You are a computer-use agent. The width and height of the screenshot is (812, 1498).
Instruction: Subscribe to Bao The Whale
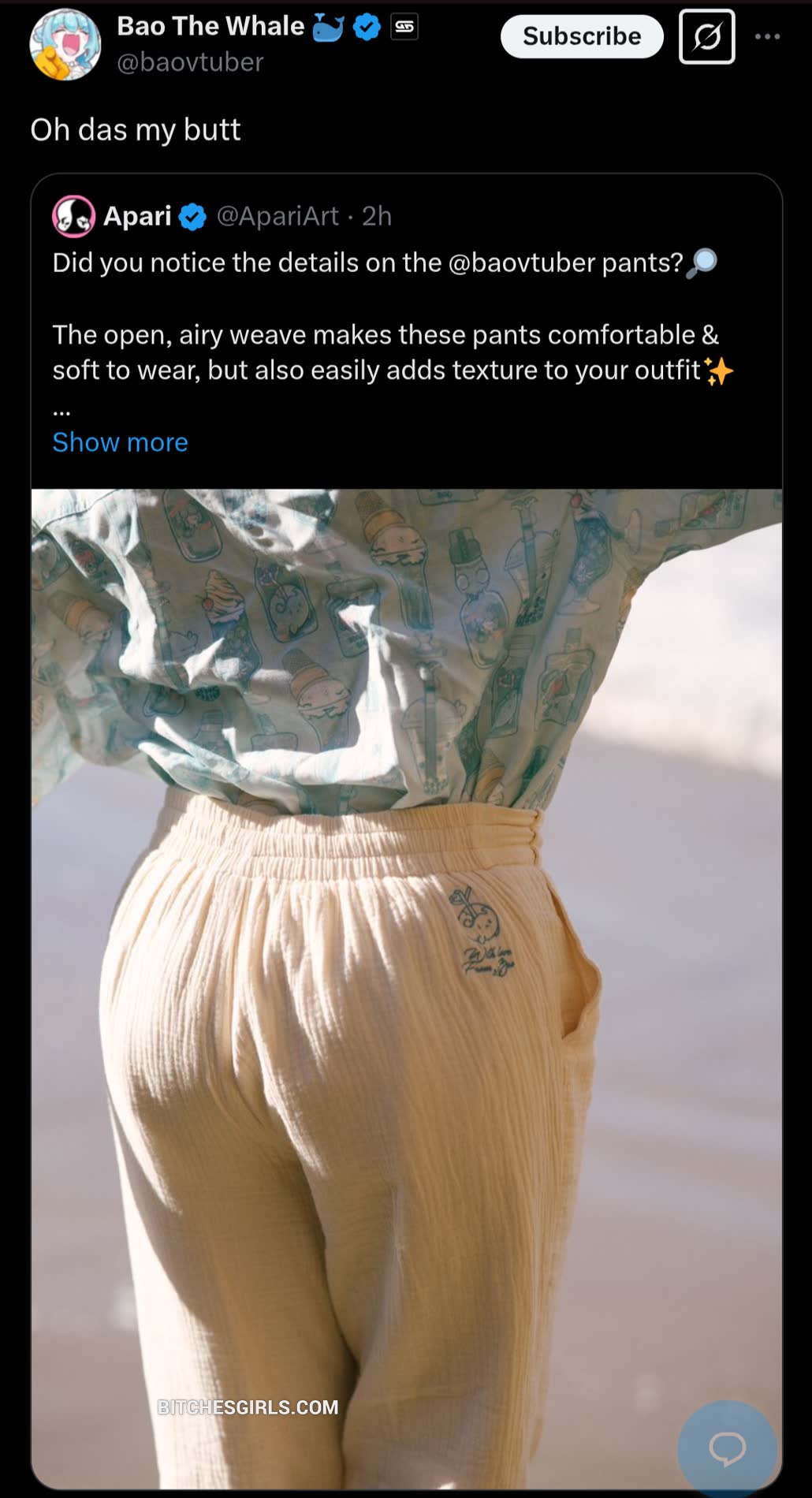[x=582, y=36]
